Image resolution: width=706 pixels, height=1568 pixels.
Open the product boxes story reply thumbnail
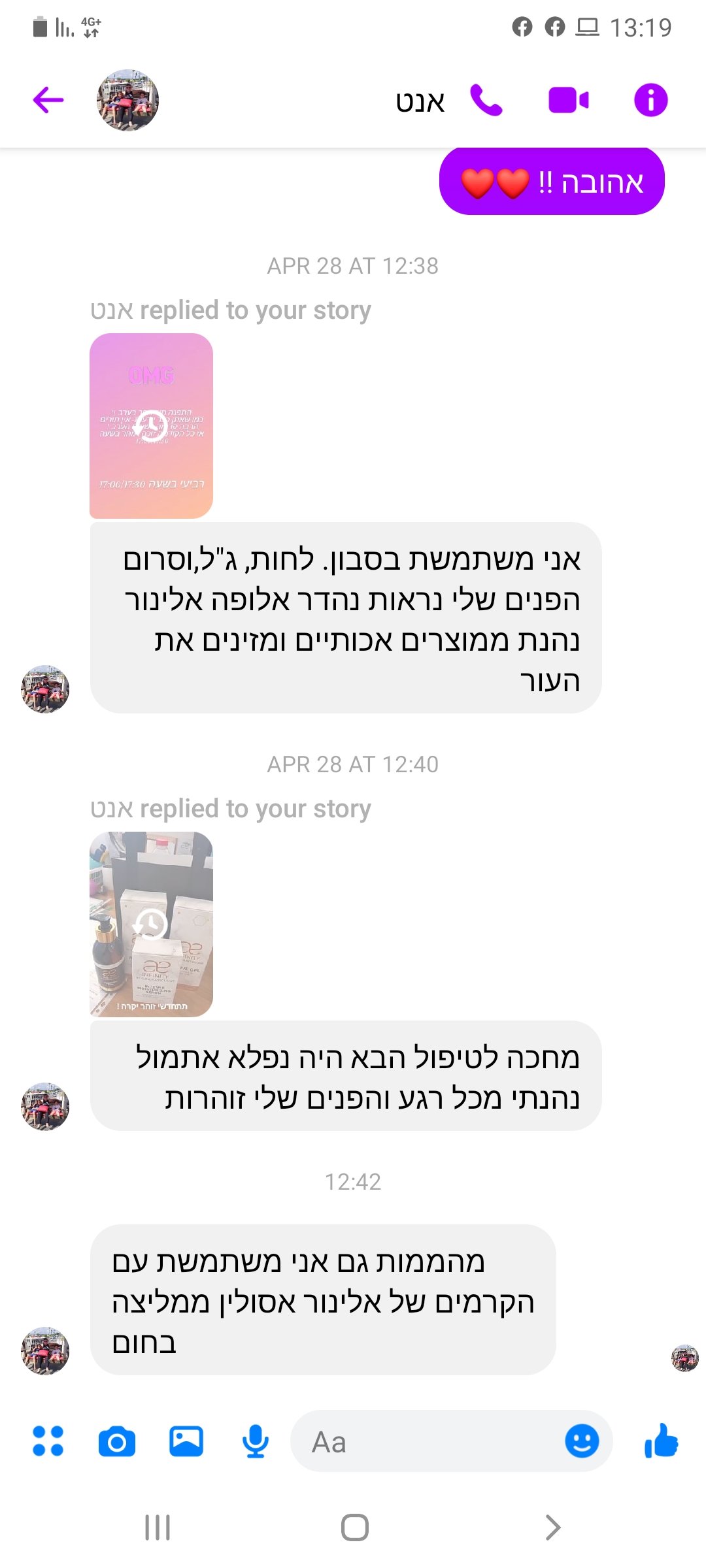[151, 924]
